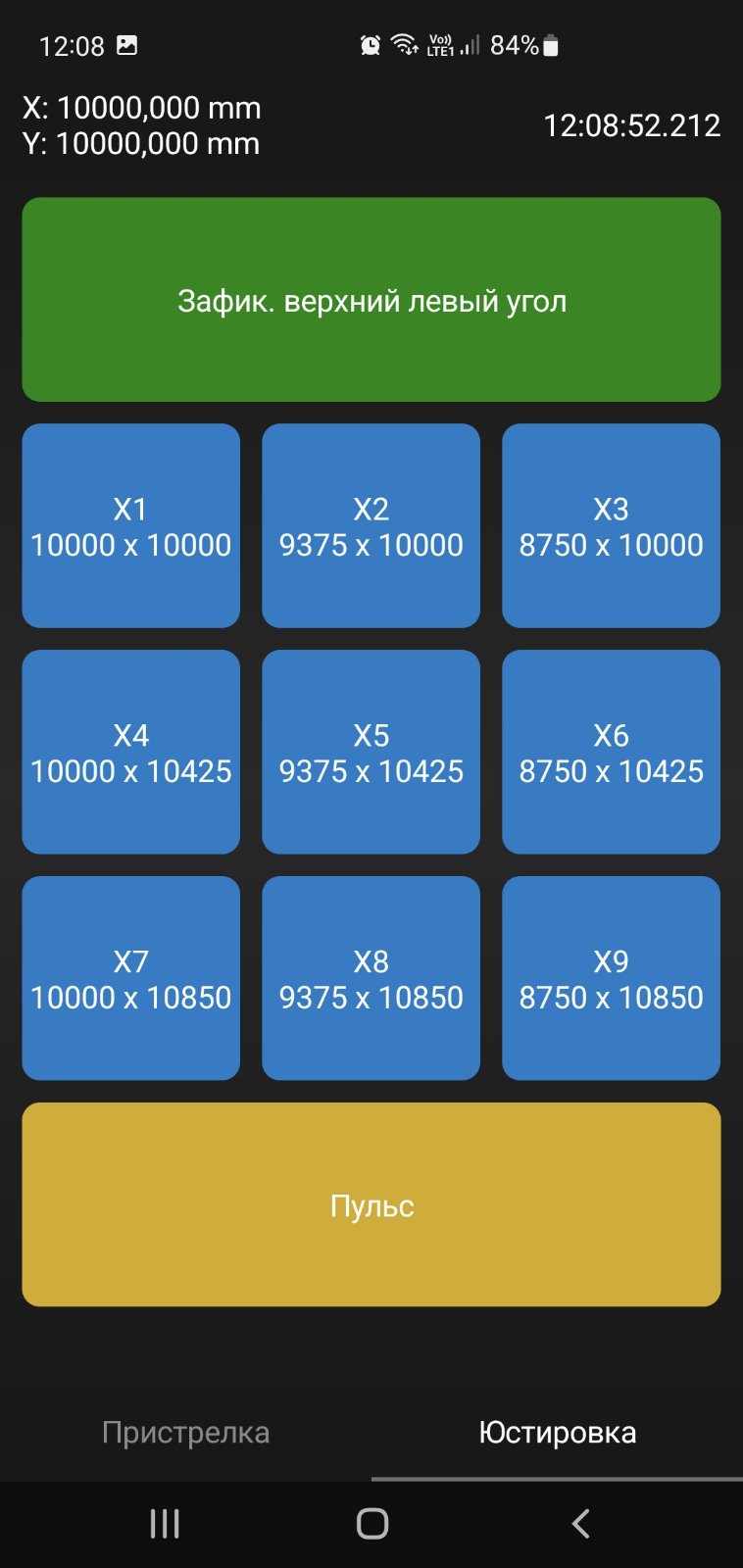This screenshot has width=743, height=1568.
Task: Select the X7 10000 x 10850 button
Action: click(131, 979)
